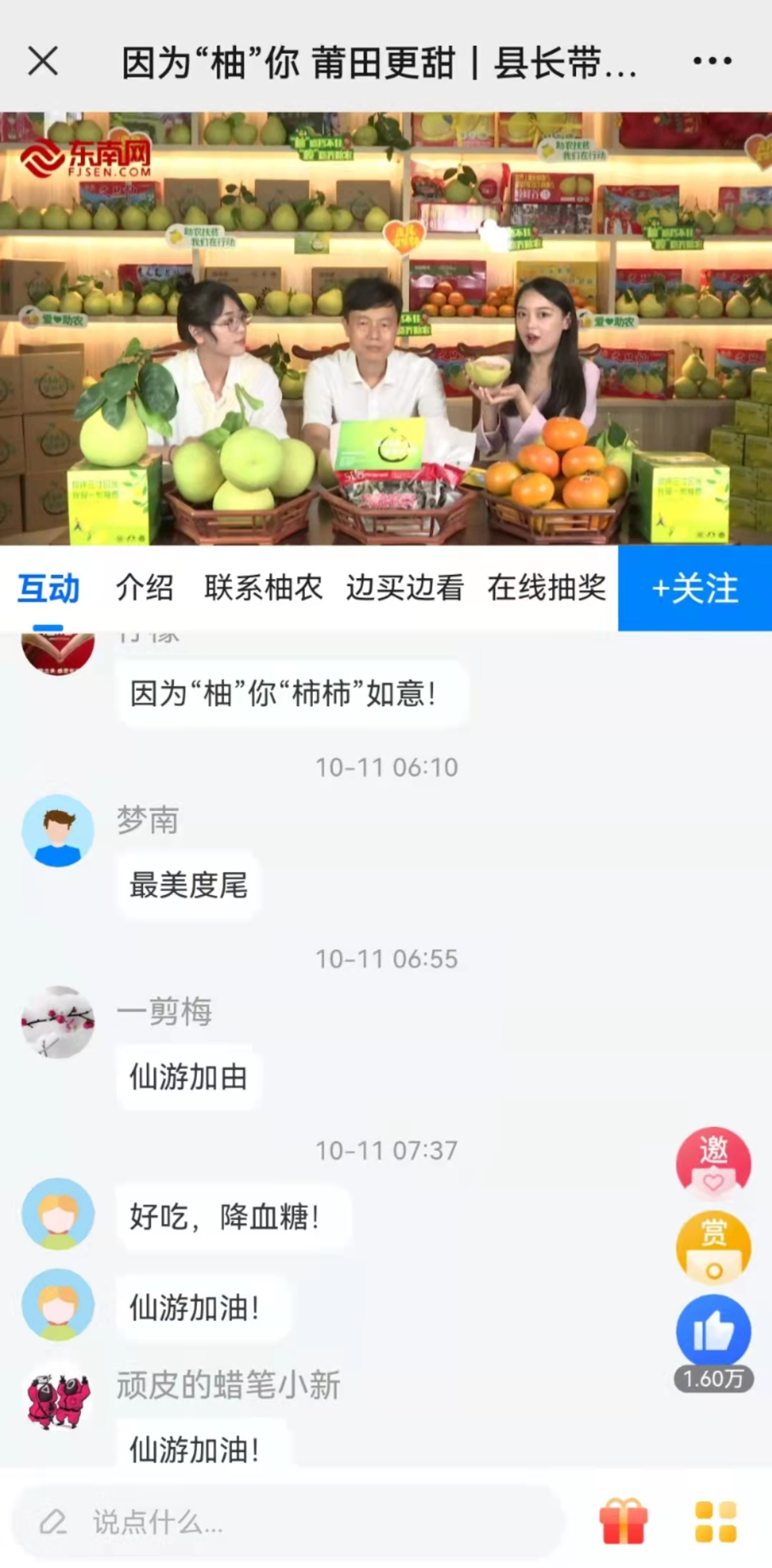Viewport: 772px width, 1568px height.
Task: Open 一剪梅's profile avatar
Action: click(58, 1022)
